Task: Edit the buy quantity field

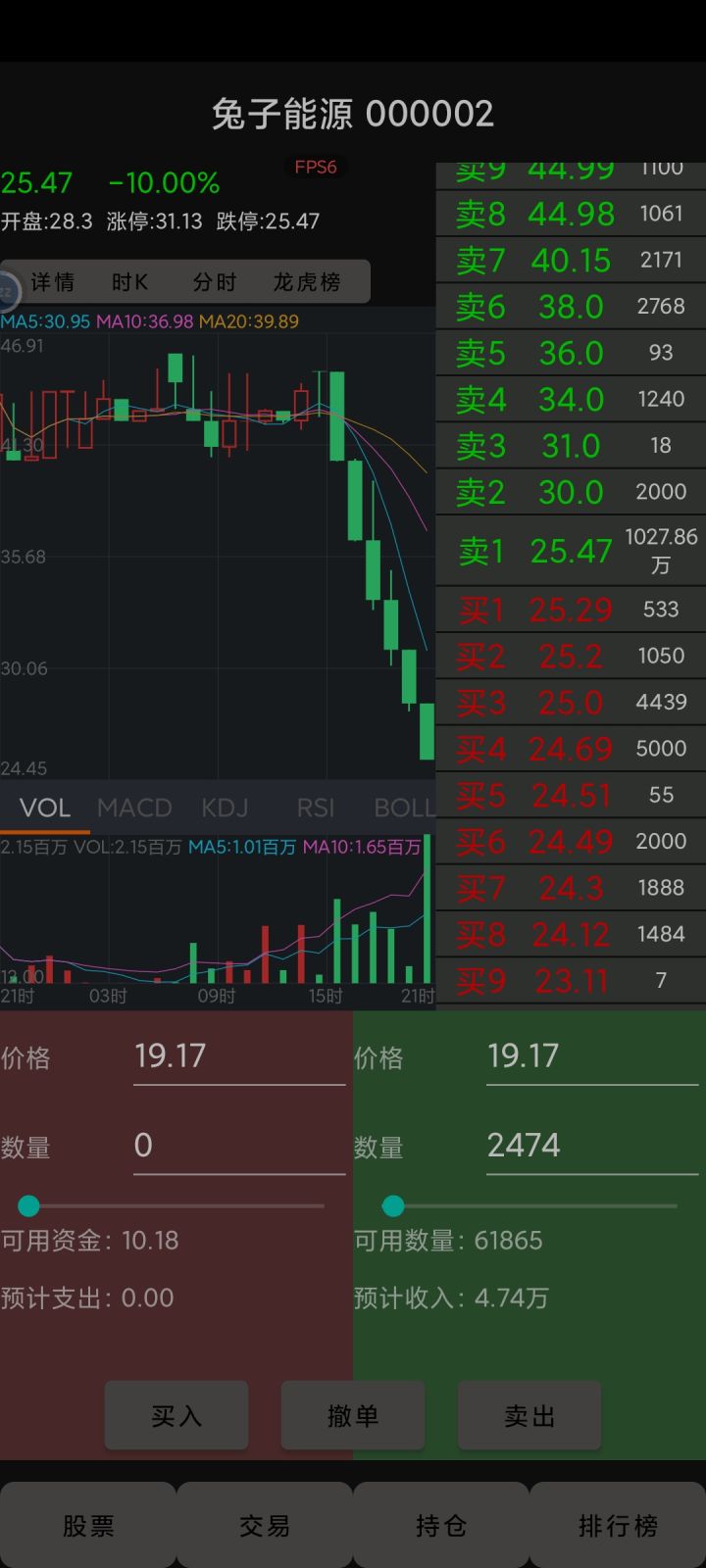Action: coord(239,1146)
